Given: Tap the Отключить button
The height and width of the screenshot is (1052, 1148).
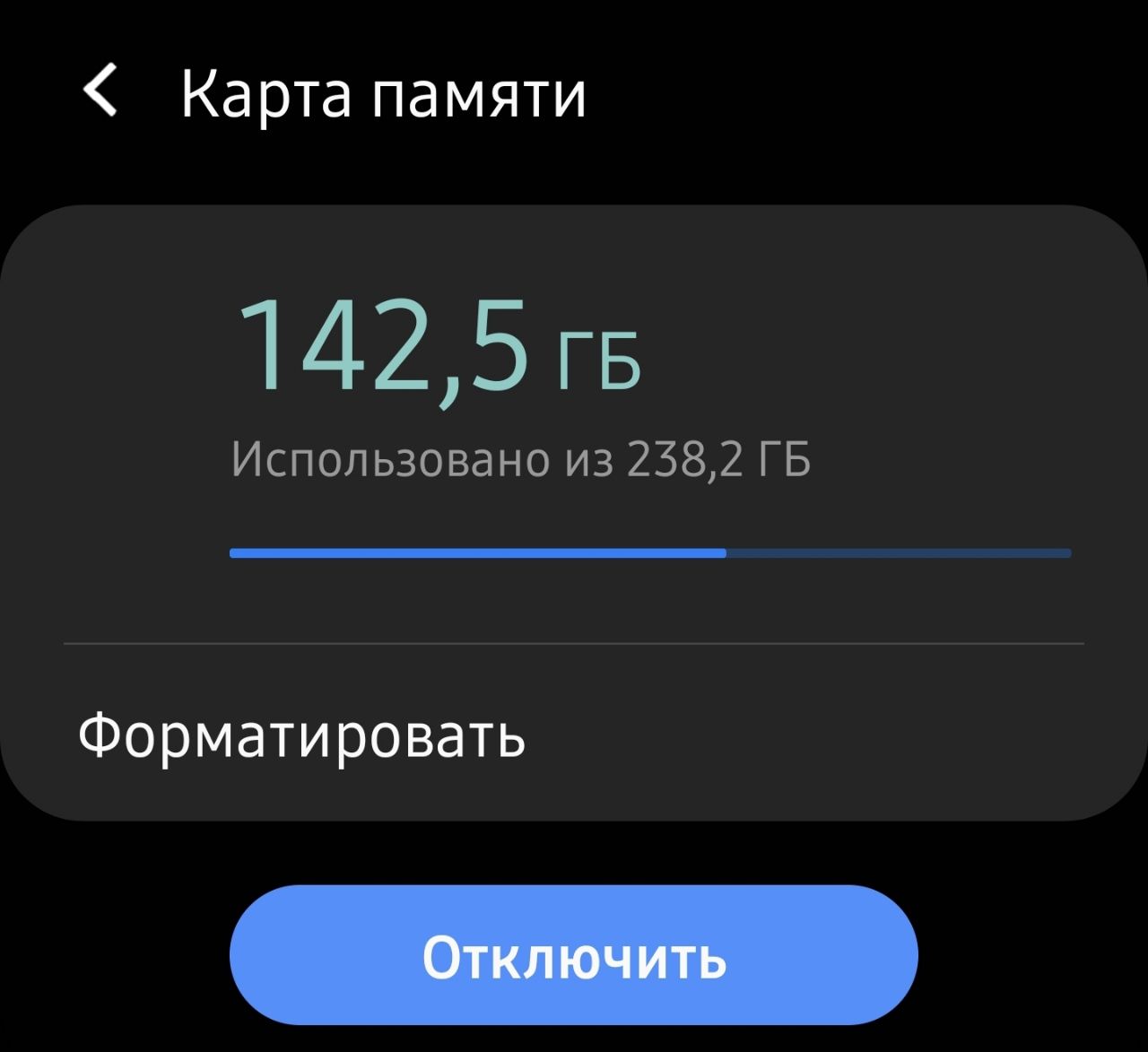Looking at the screenshot, I should click(x=574, y=955).
